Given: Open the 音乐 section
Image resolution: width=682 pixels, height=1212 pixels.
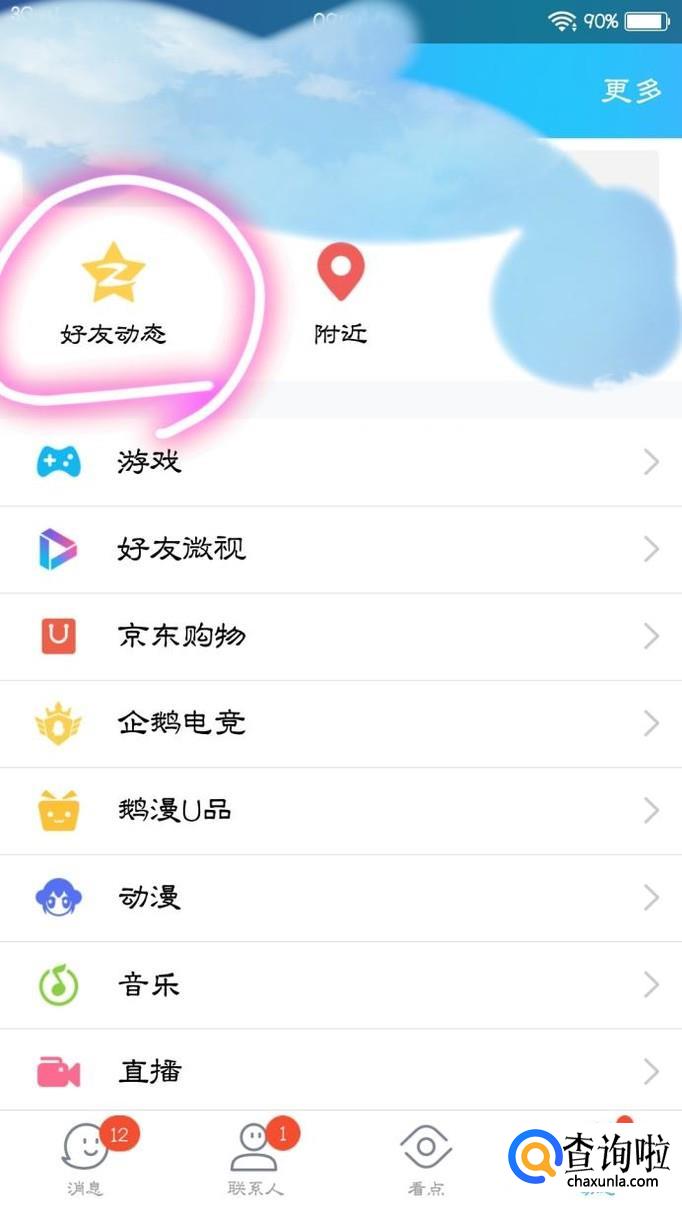Looking at the screenshot, I should 340,985.
